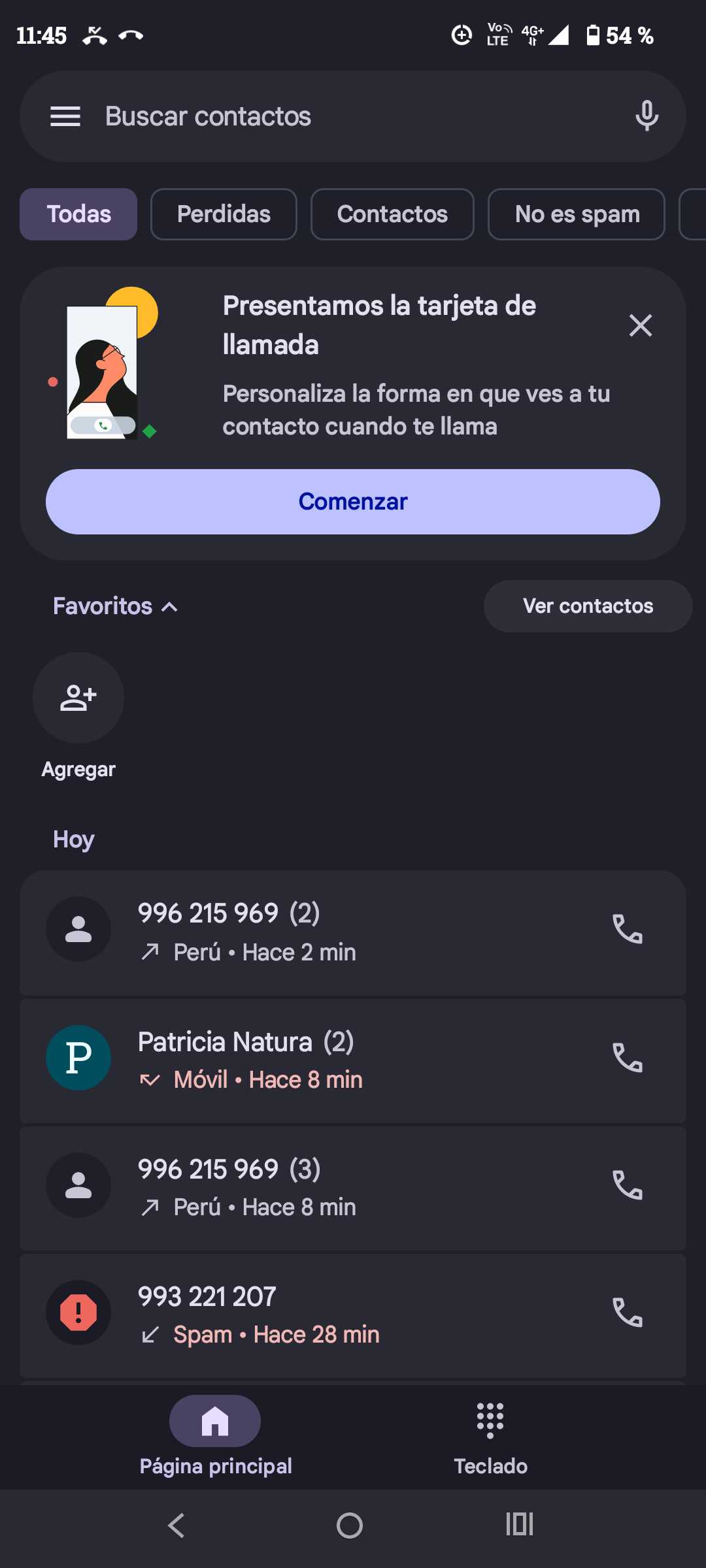Viewport: 706px width, 1568px height.
Task: Add a favorite with Agregar
Action: [78, 698]
